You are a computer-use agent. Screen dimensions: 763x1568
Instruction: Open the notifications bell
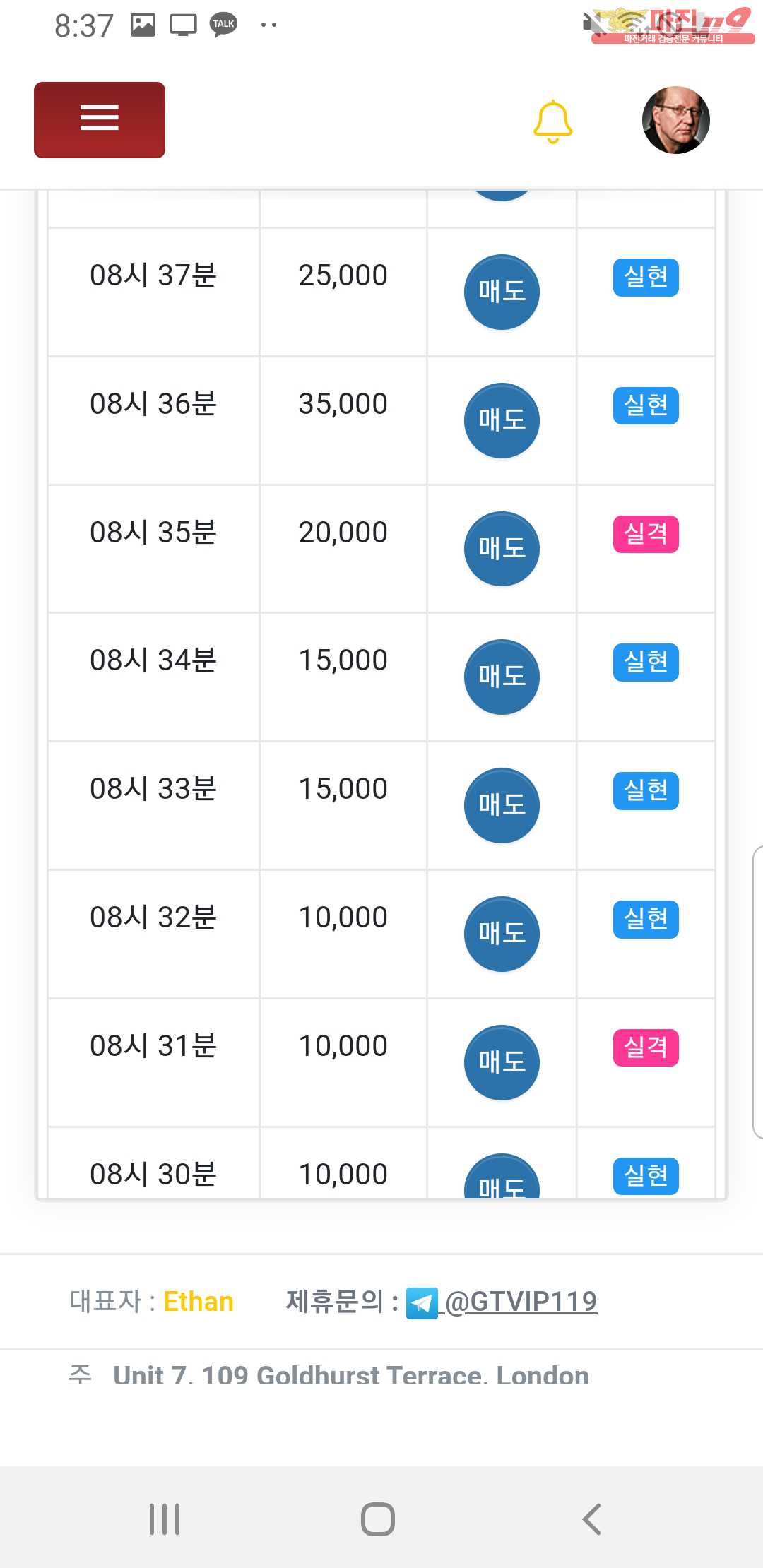(x=552, y=121)
